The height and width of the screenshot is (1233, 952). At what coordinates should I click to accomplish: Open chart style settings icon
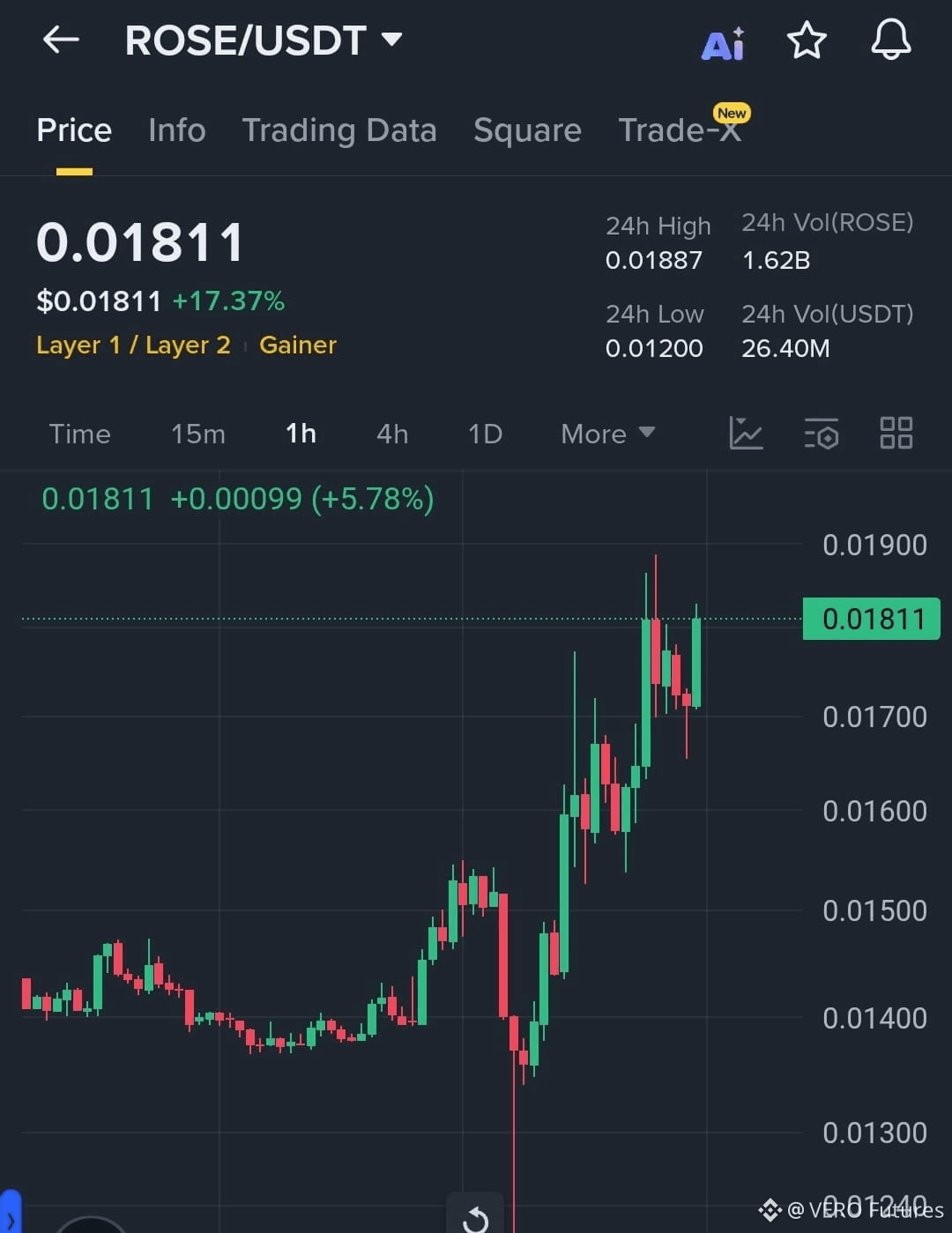tap(747, 433)
